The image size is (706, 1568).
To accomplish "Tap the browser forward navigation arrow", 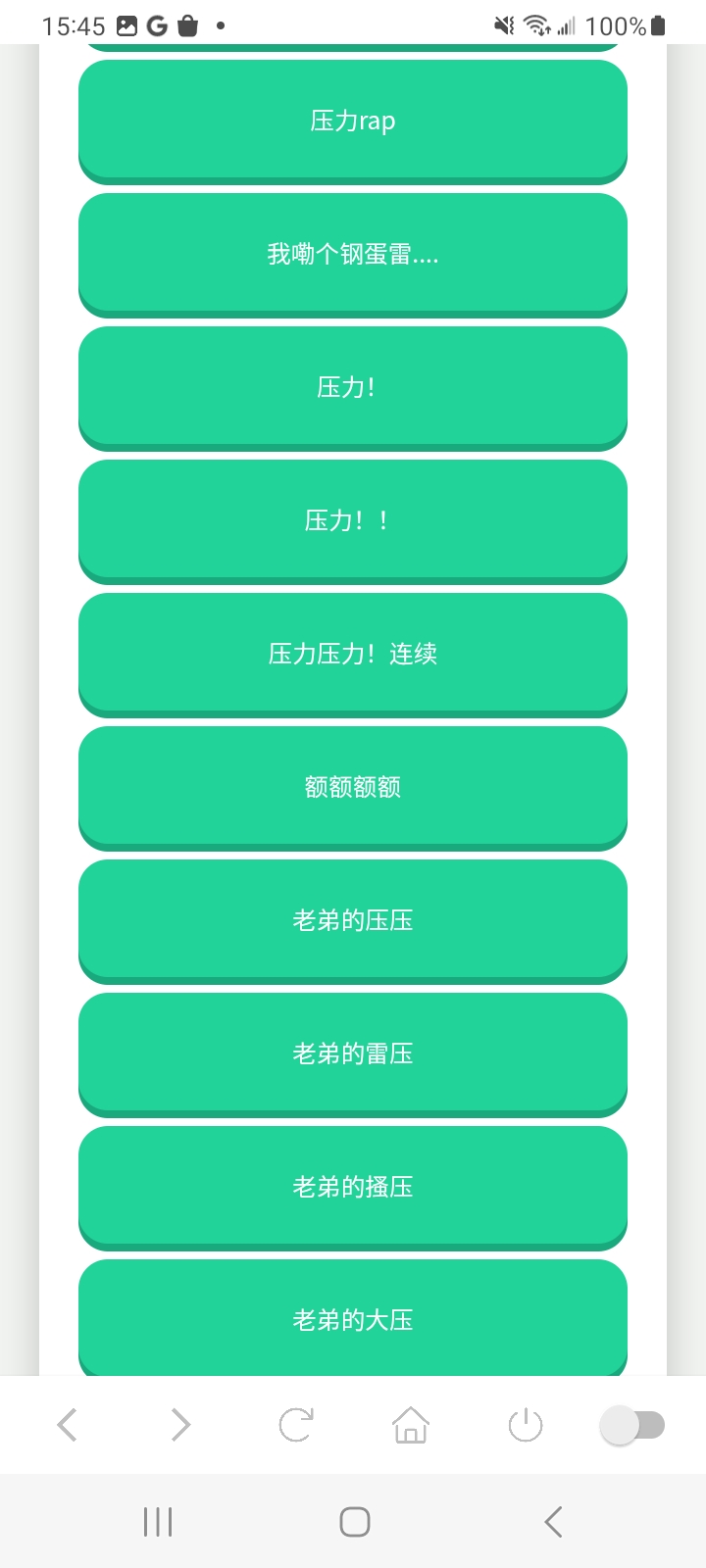I will tap(180, 1425).
